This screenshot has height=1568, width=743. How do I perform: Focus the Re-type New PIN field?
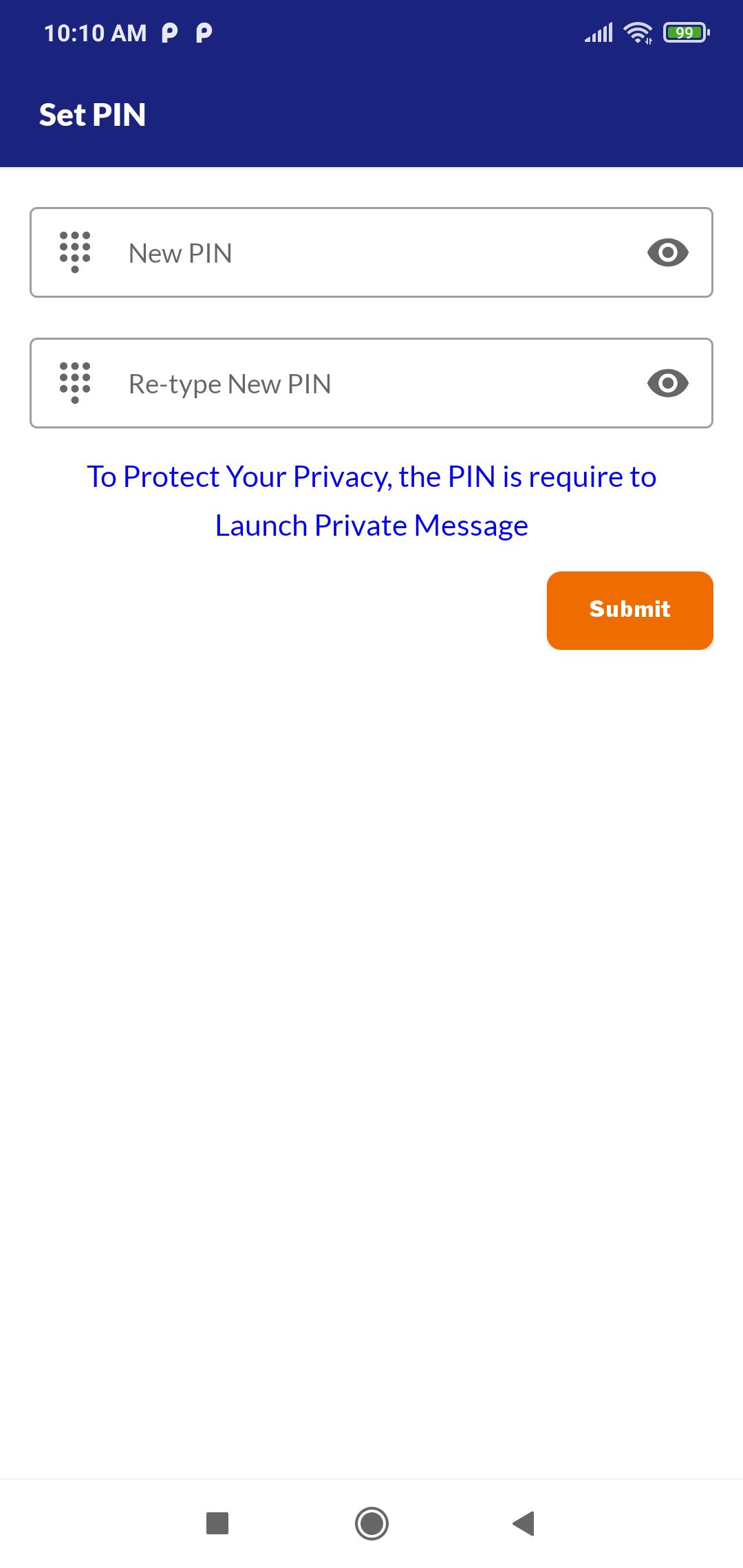coord(371,384)
